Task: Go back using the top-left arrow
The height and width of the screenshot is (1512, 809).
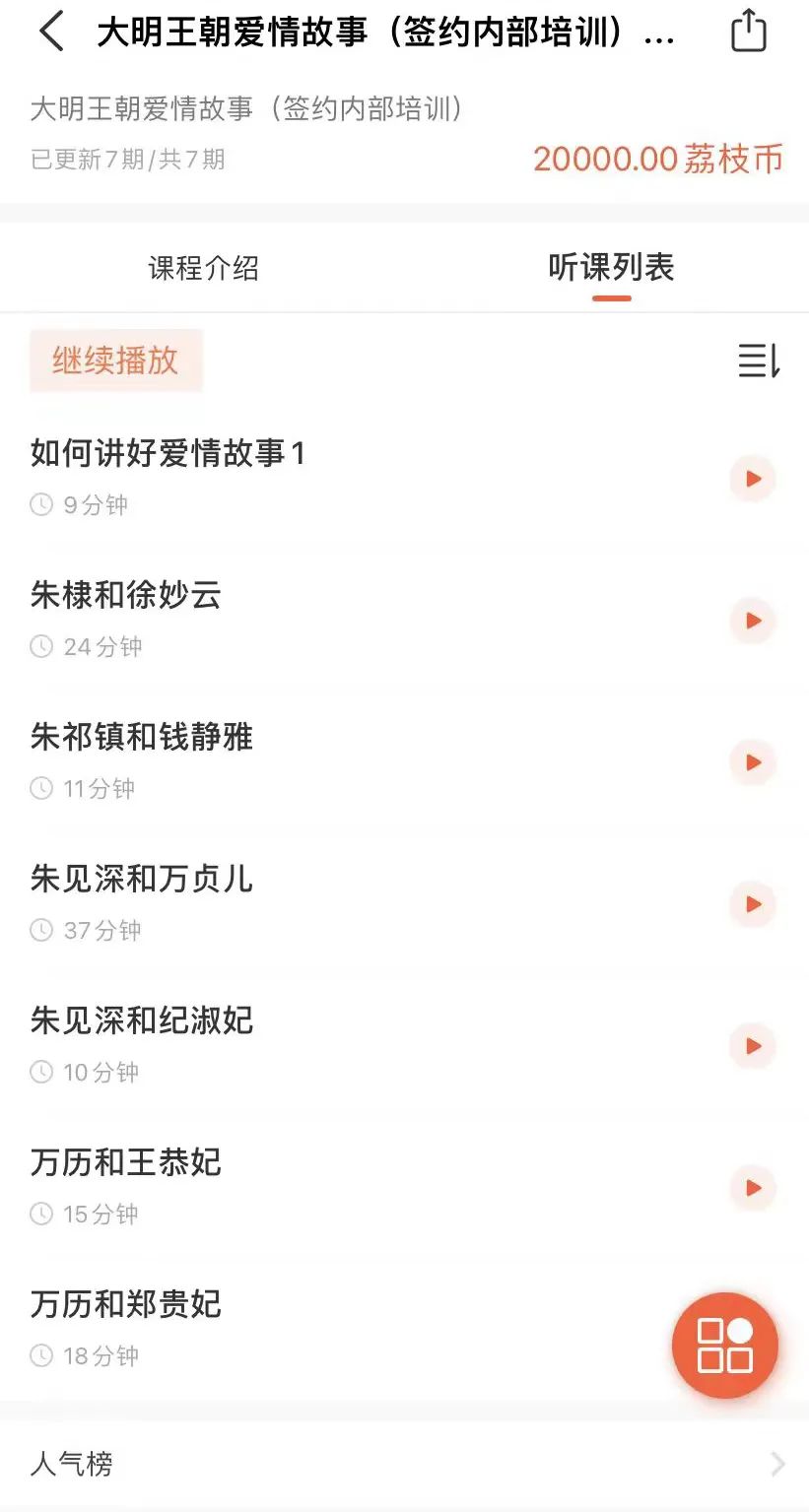Action: (51, 32)
